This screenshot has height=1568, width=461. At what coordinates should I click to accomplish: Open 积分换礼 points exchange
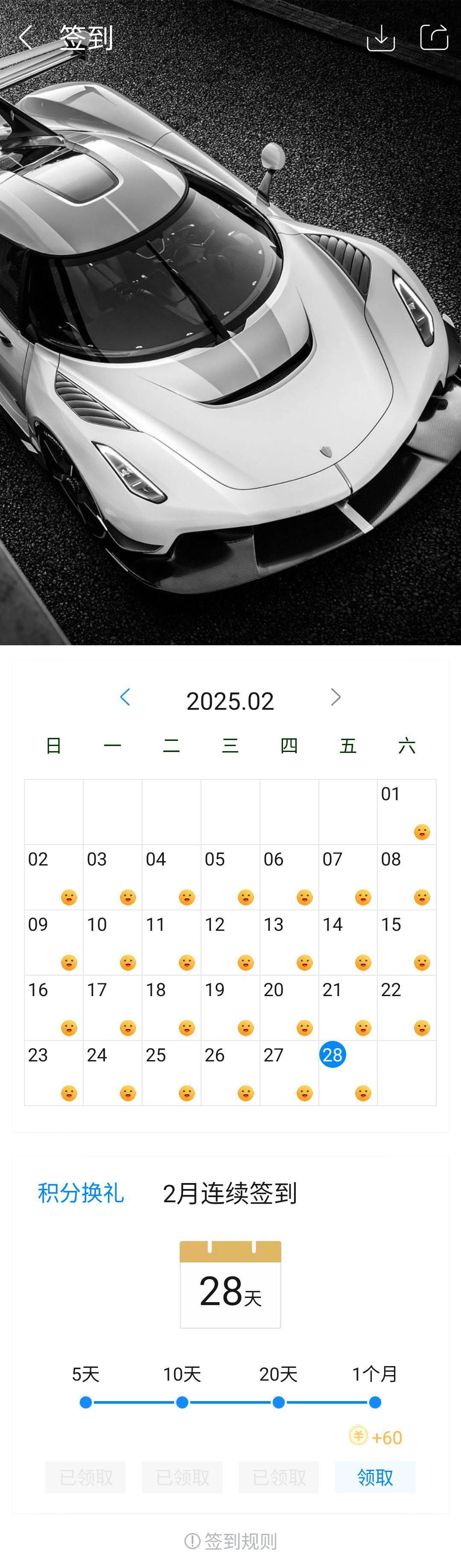[x=80, y=1192]
